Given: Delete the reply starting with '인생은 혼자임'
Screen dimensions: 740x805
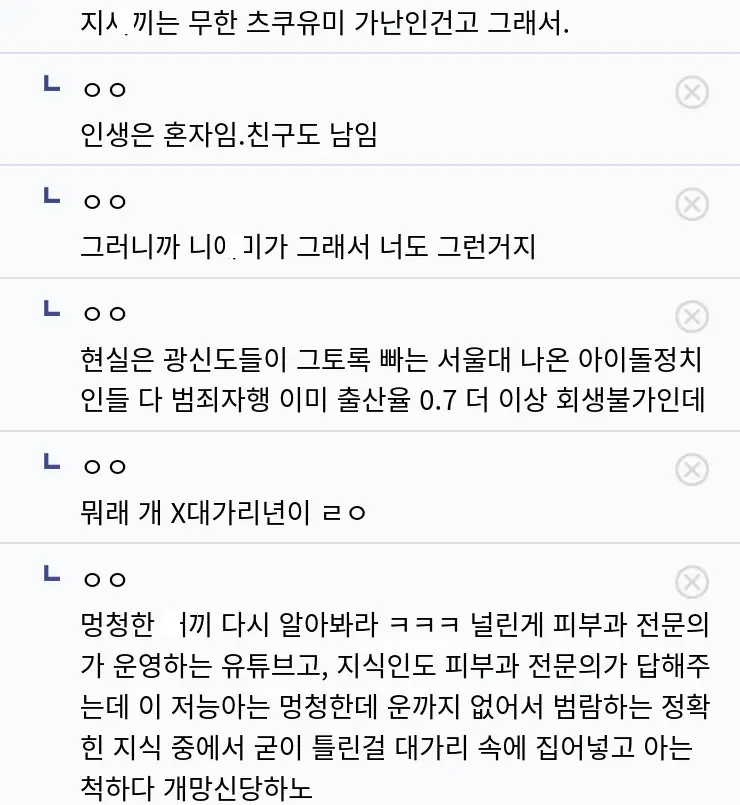Looking at the screenshot, I should pyautogui.click(x=692, y=92).
